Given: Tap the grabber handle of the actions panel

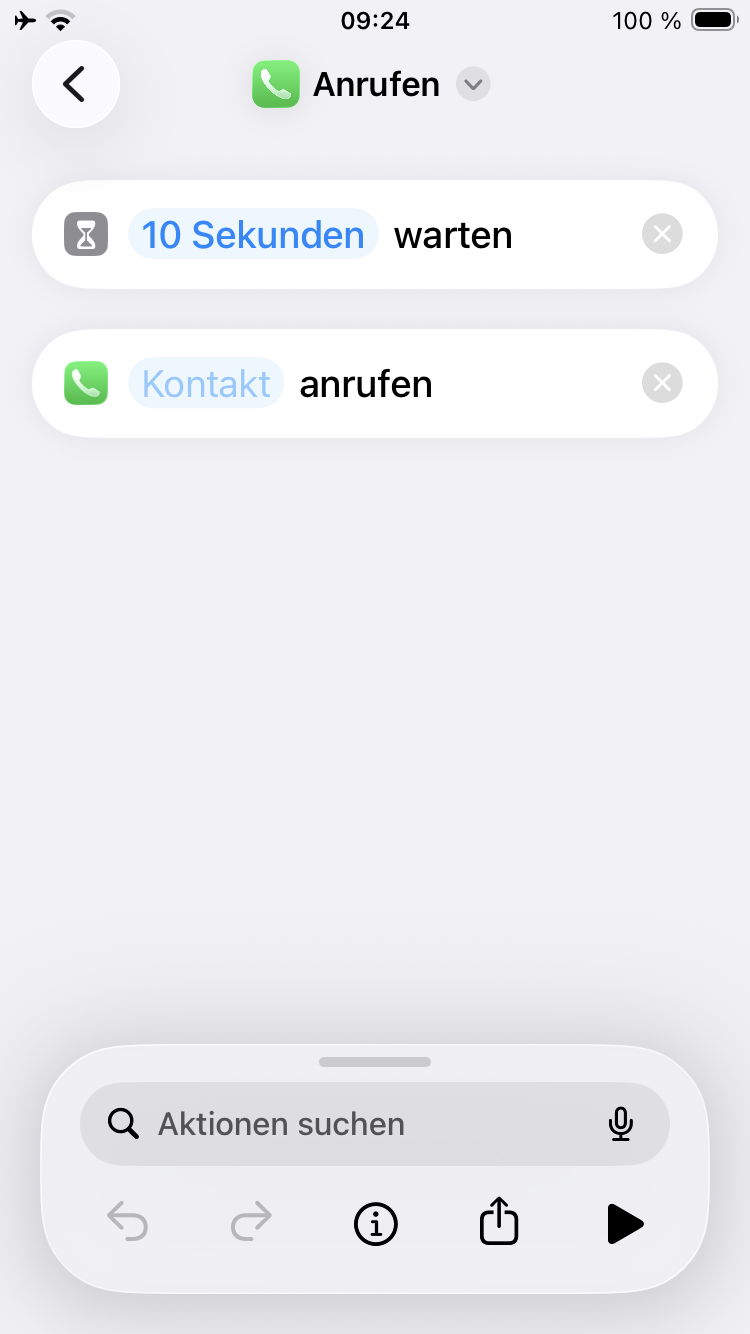Looking at the screenshot, I should tap(375, 1062).
